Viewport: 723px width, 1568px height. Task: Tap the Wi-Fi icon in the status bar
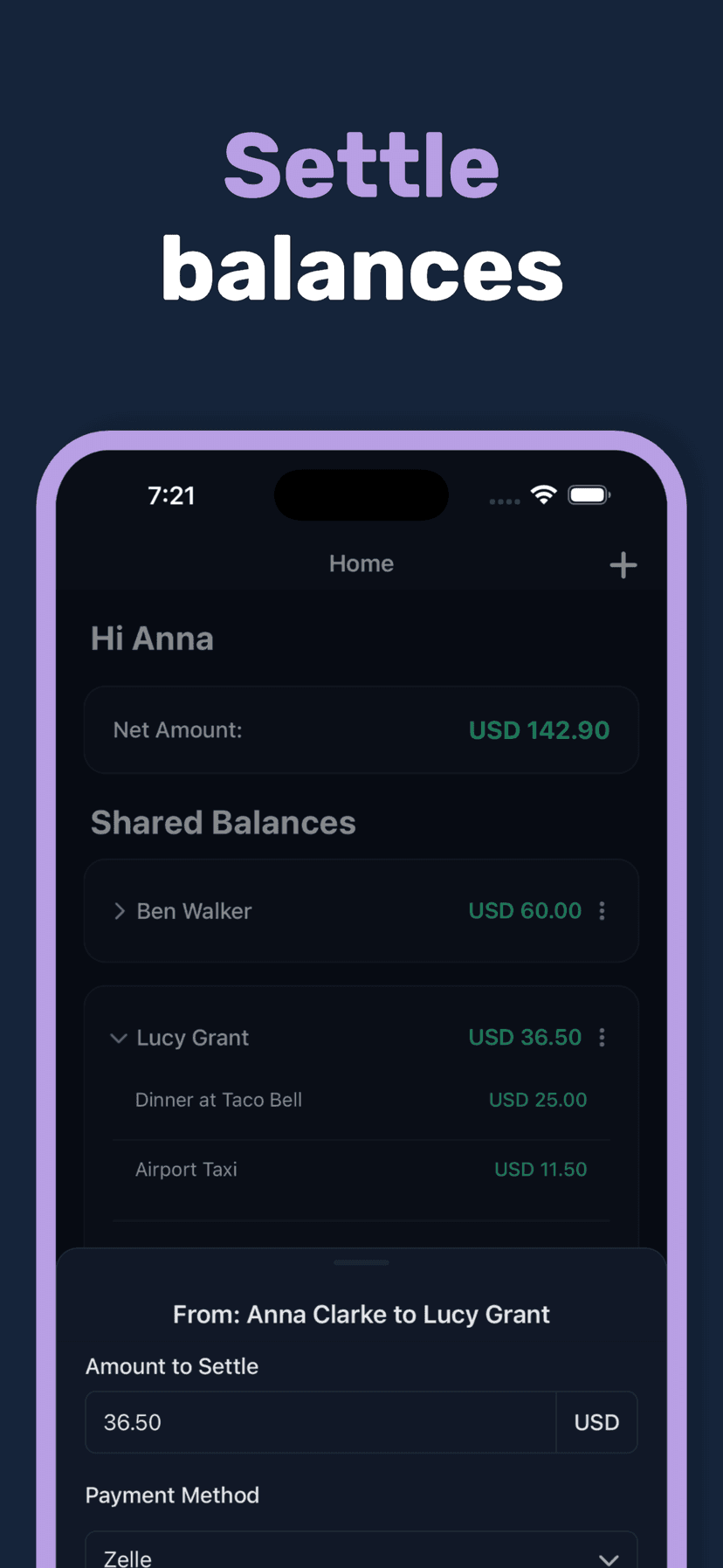coord(543,494)
